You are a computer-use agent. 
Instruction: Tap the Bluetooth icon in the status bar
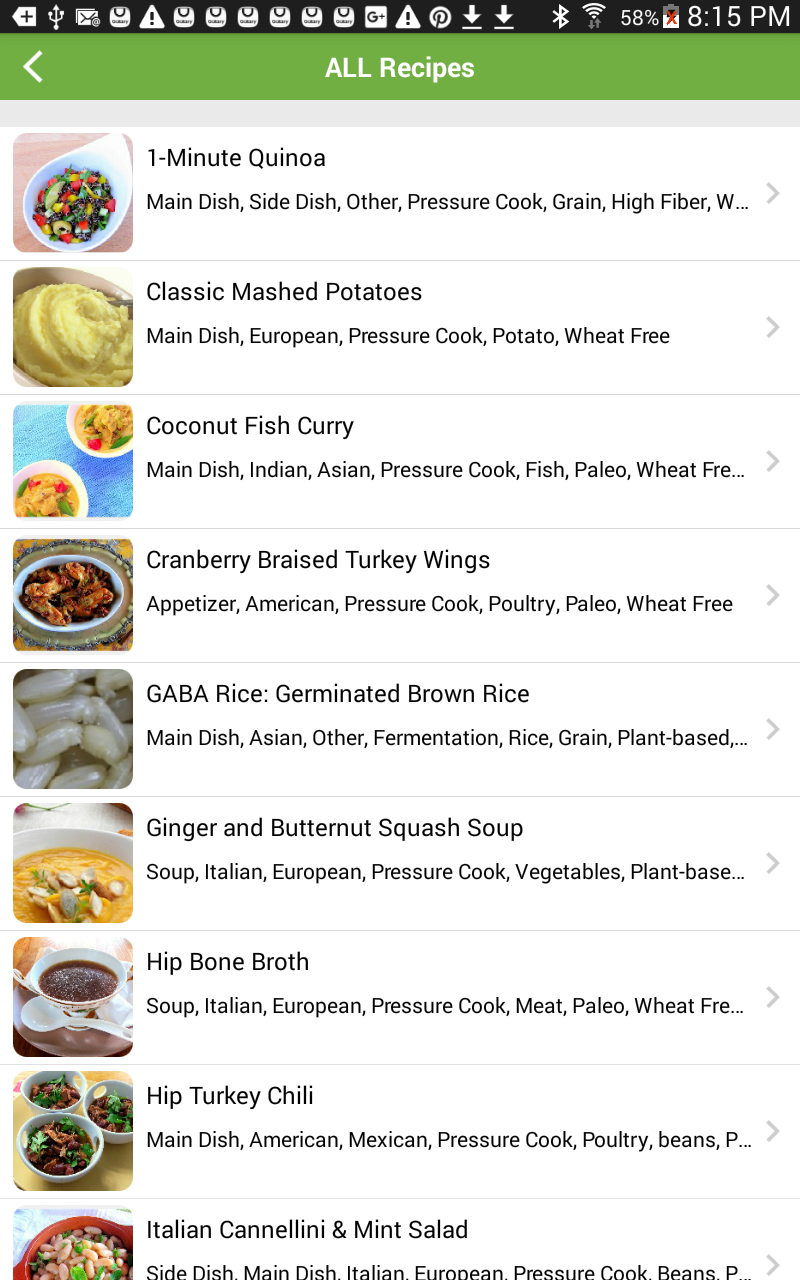click(560, 16)
